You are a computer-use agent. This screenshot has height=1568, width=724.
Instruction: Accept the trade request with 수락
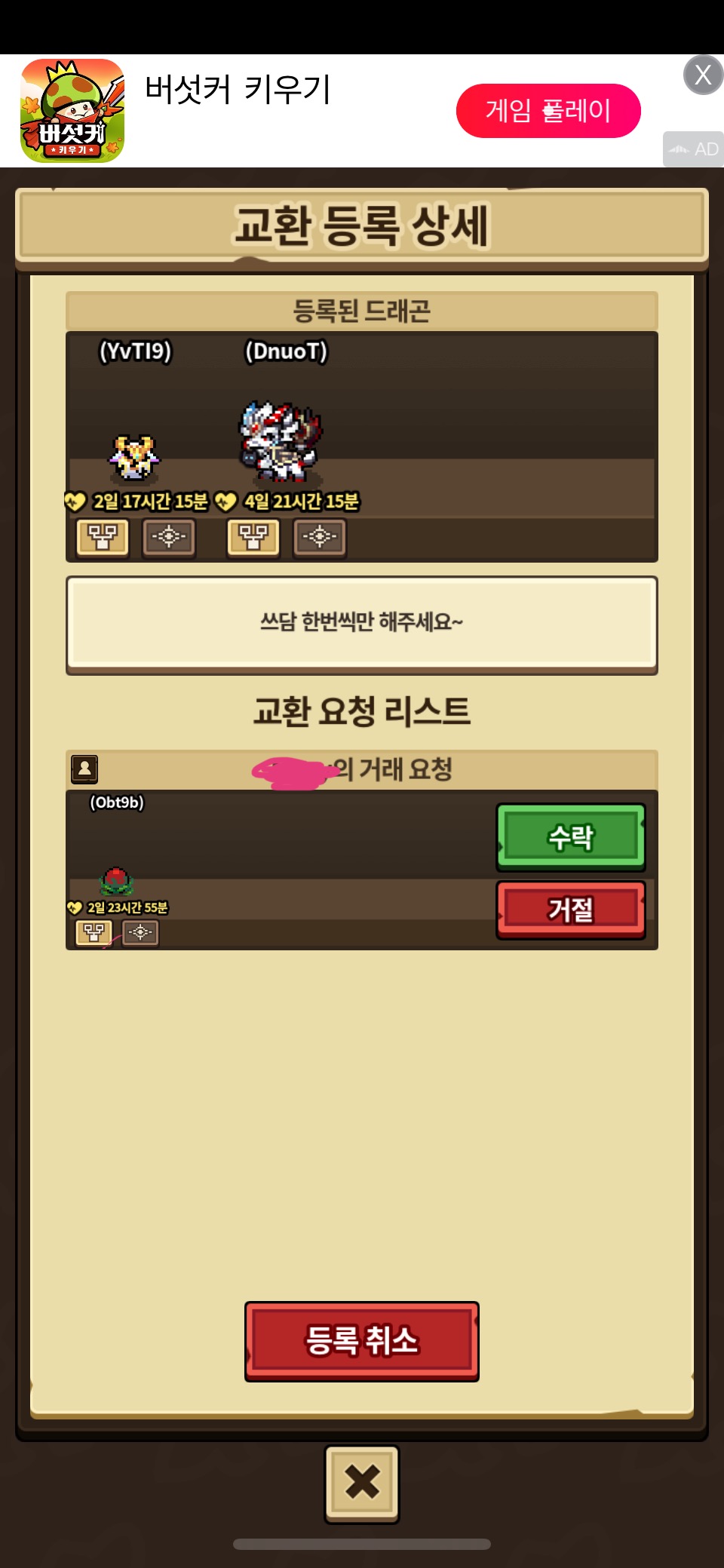coord(571,837)
